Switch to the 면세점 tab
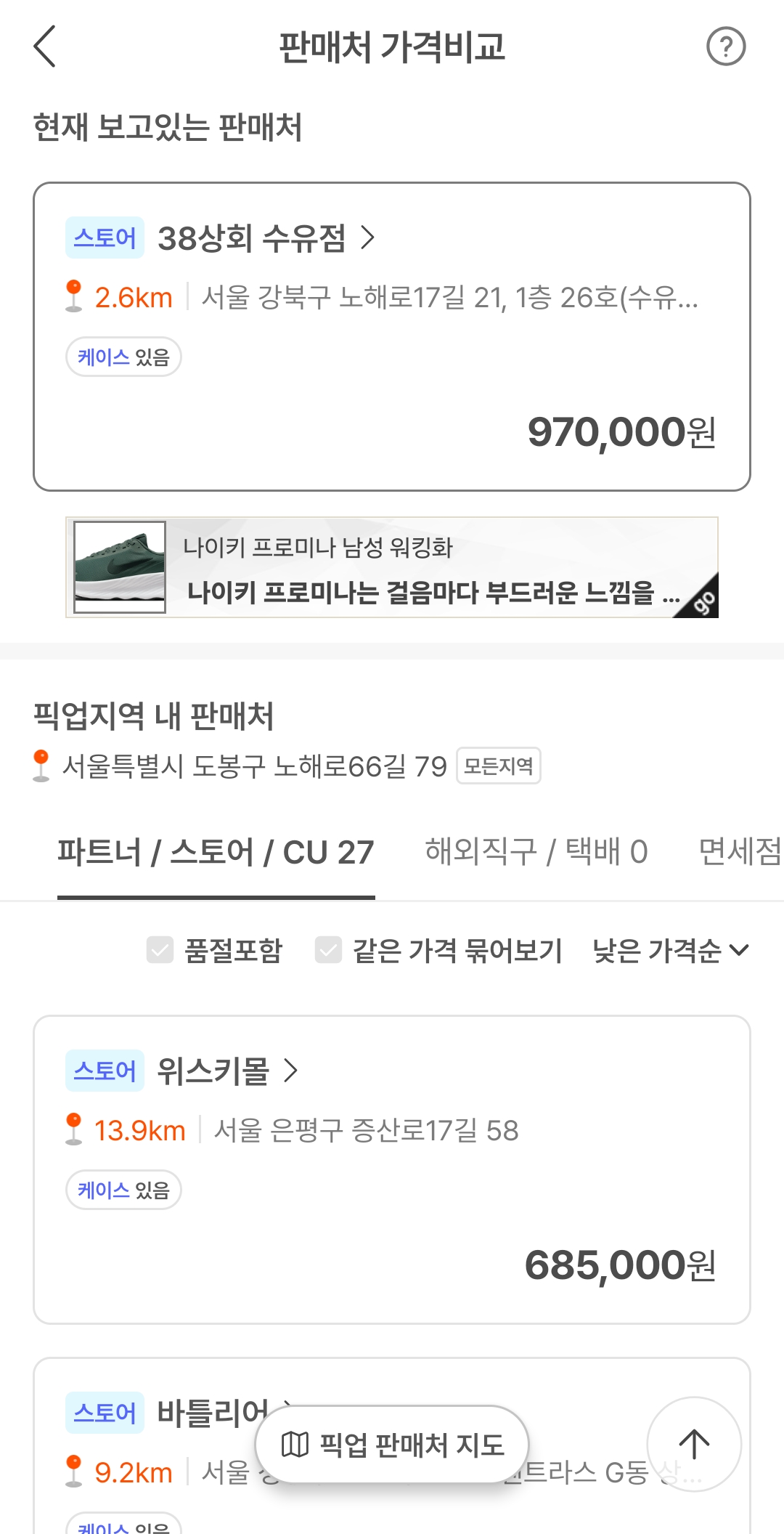Viewport: 784px width, 1534px height. 739,853
